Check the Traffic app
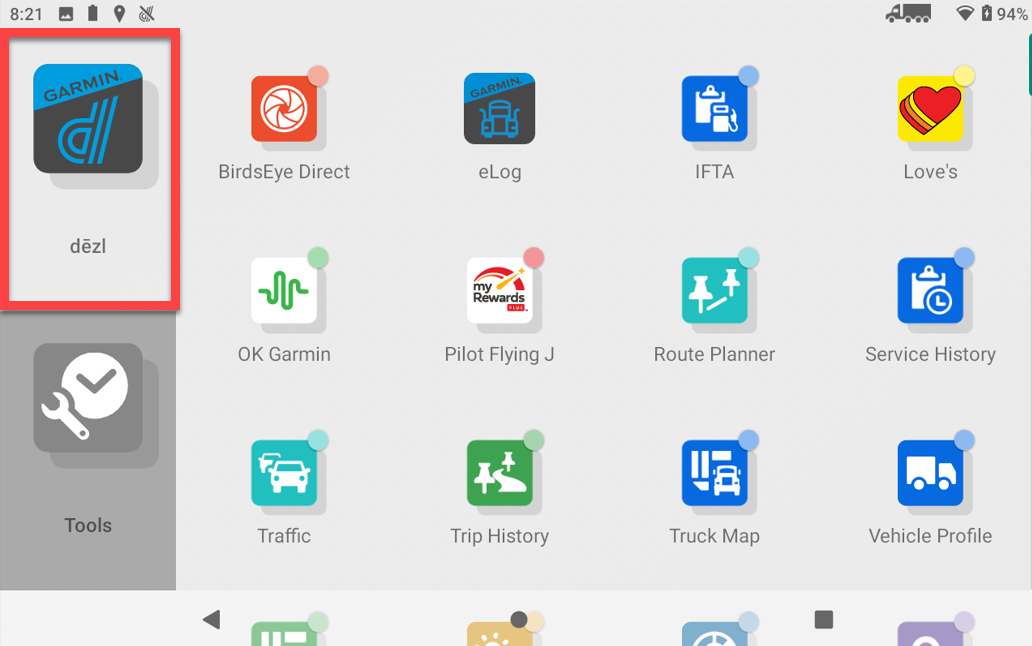 pyautogui.click(x=284, y=474)
